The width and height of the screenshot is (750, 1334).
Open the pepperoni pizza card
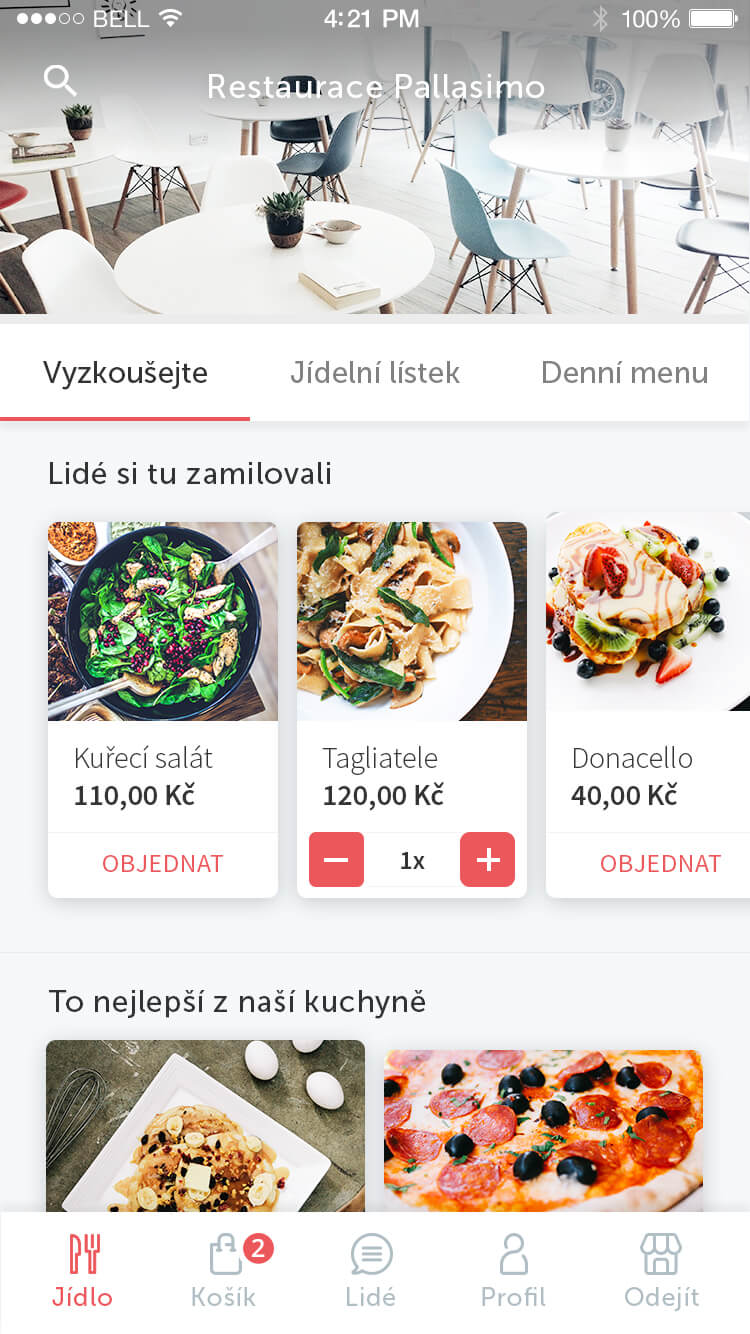click(543, 1130)
